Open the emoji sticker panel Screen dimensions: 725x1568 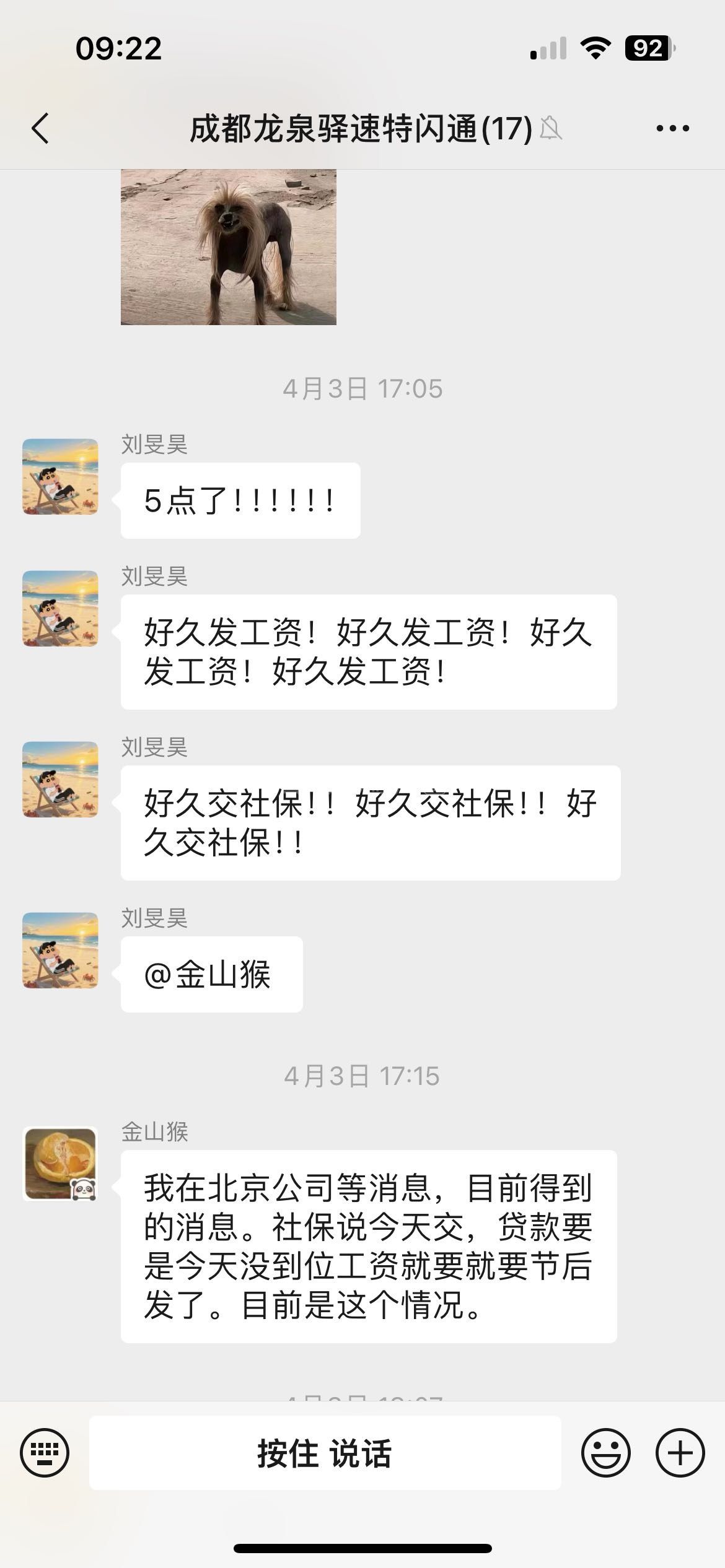point(605,1453)
